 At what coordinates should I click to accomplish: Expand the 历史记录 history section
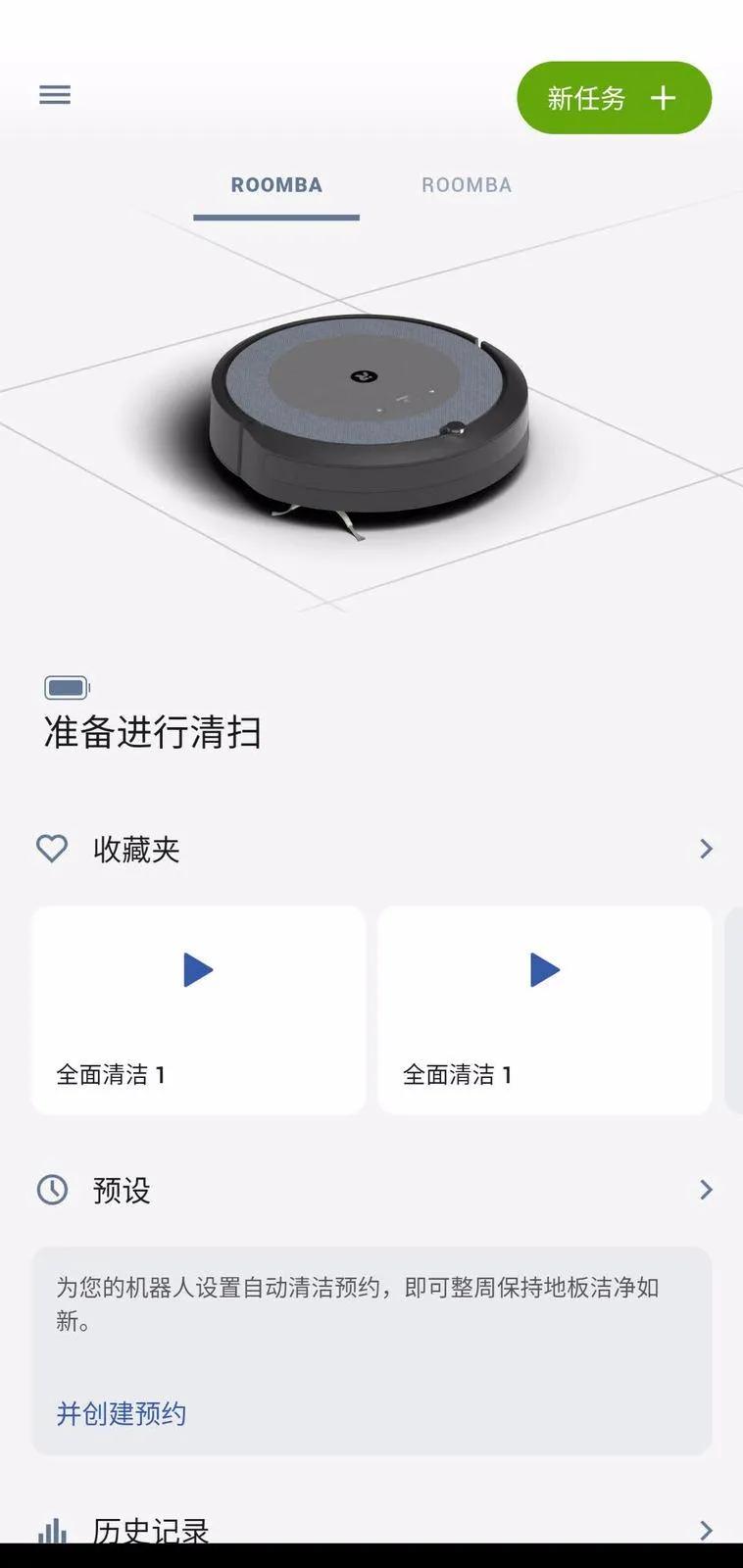[705, 1529]
